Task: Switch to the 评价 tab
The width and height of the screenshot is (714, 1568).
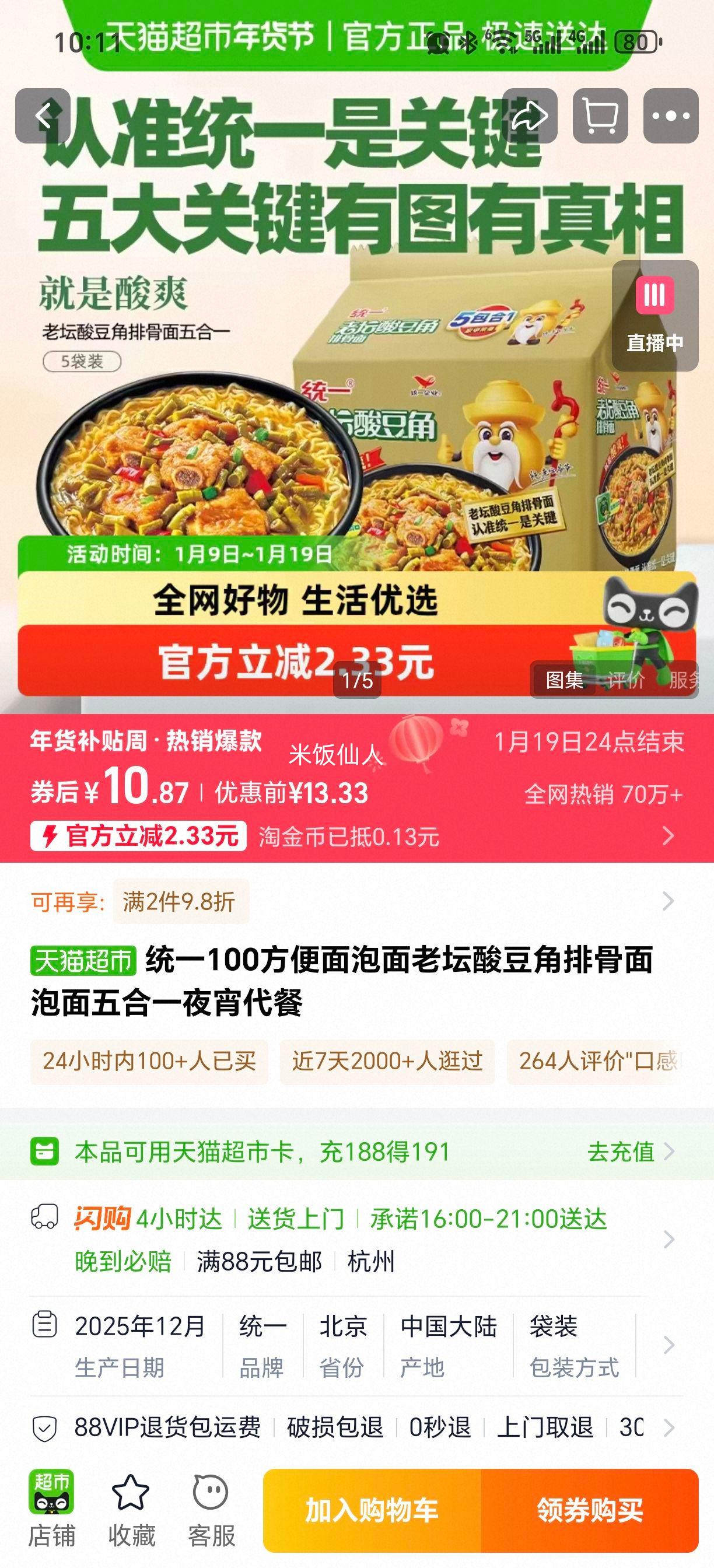Action: pos(627,682)
